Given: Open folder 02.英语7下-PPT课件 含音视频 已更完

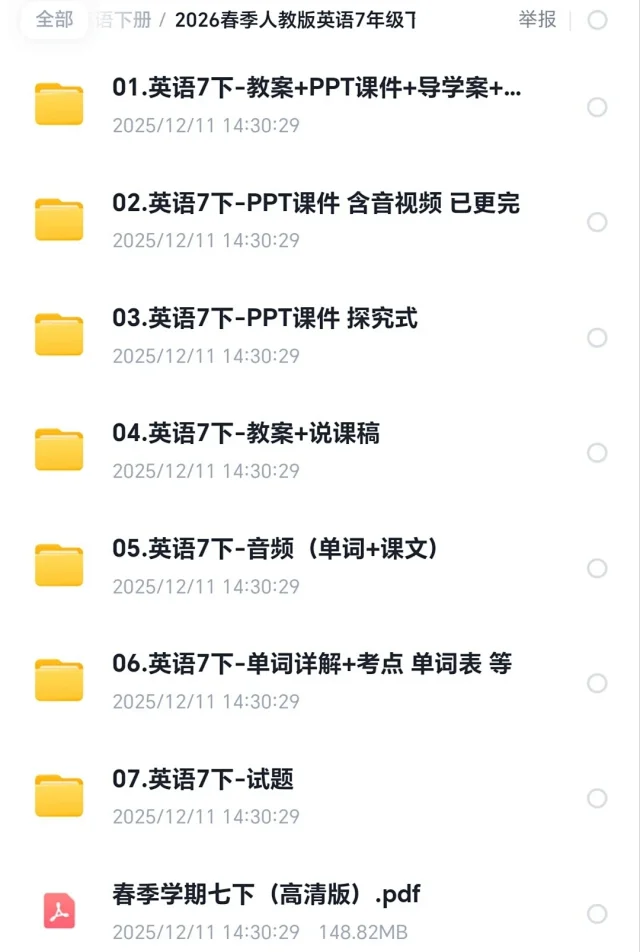Looking at the screenshot, I should (x=316, y=204).
